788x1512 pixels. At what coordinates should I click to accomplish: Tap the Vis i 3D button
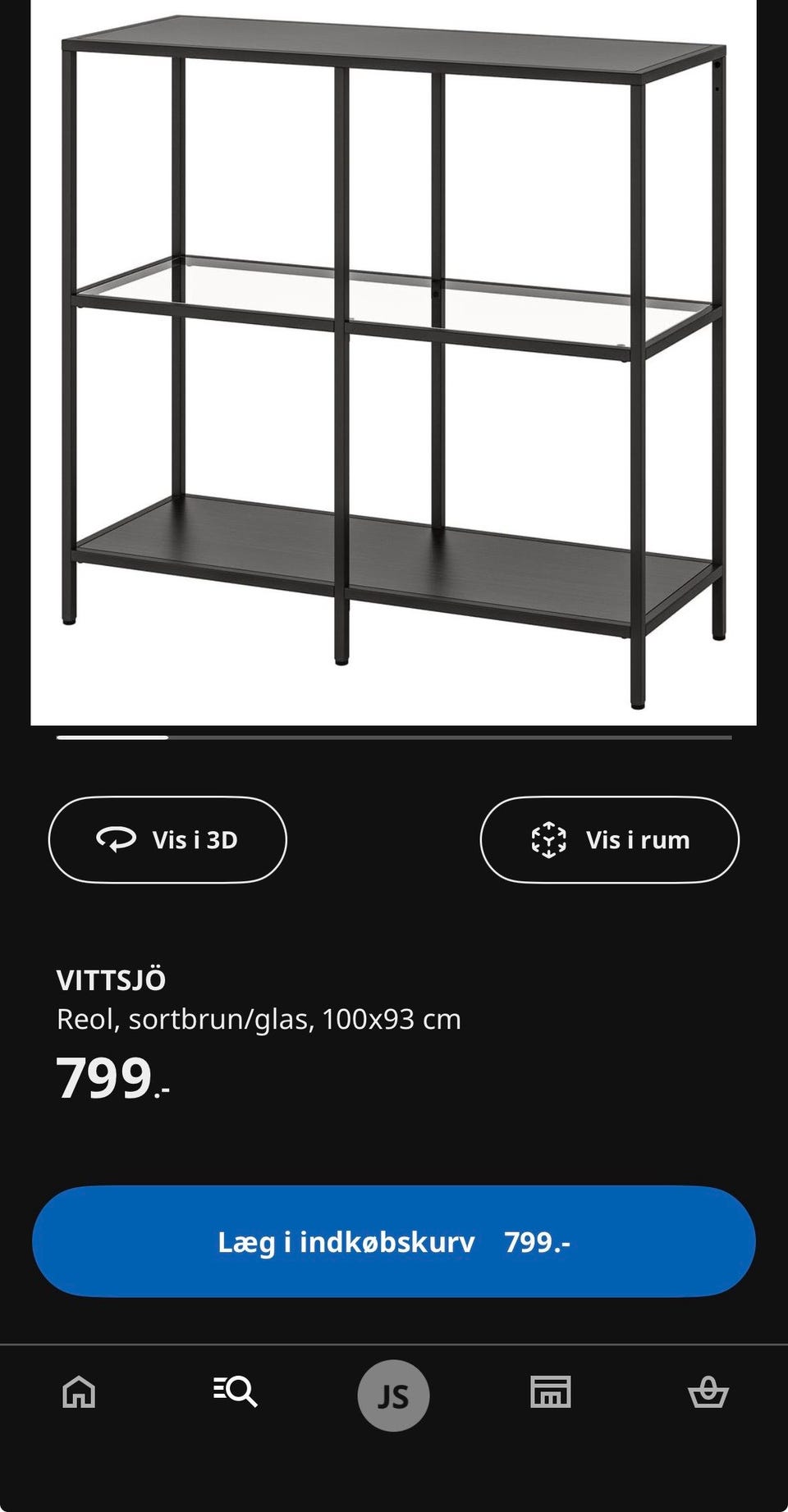click(x=167, y=840)
